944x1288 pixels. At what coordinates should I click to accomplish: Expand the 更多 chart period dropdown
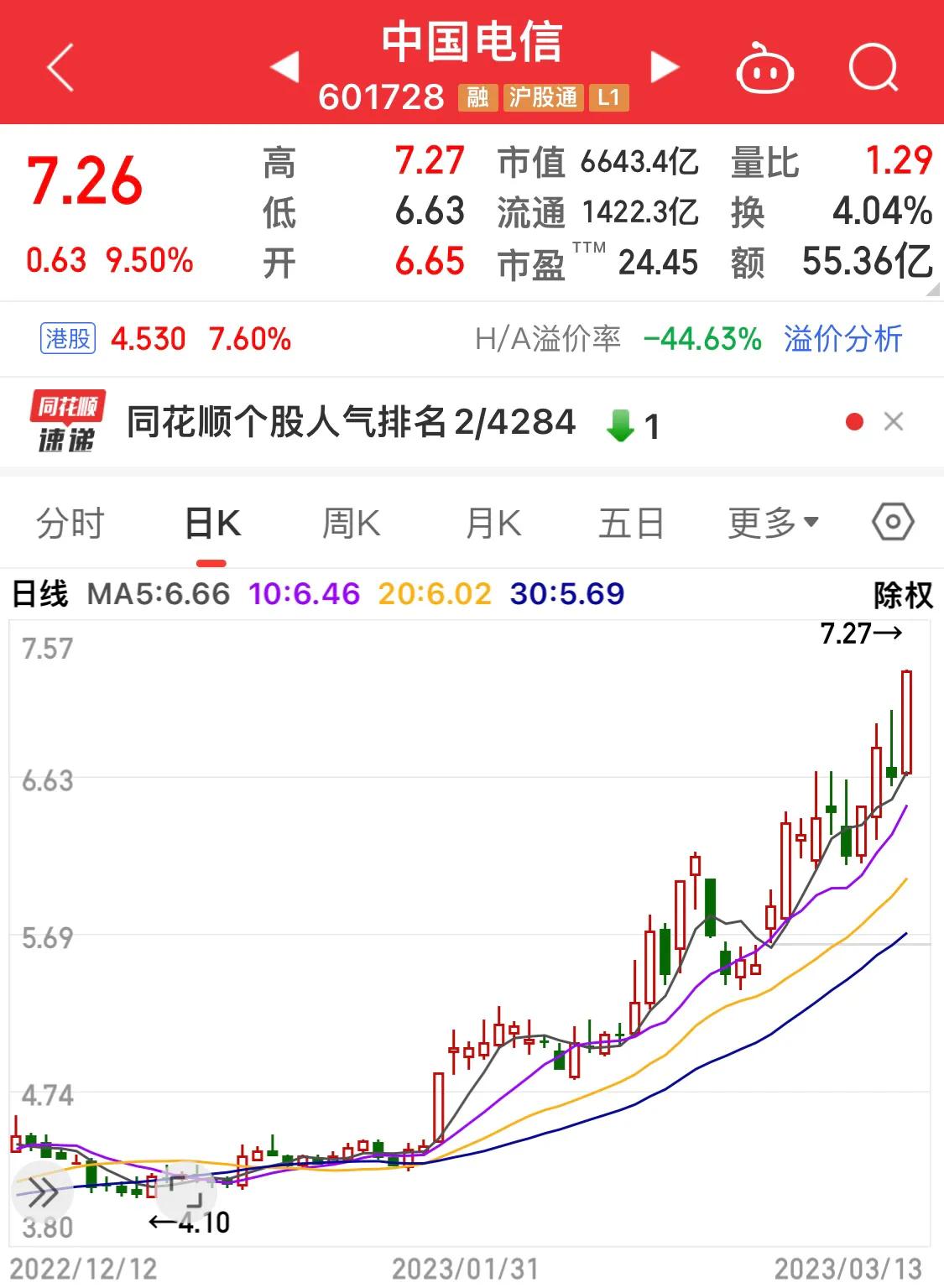point(772,524)
